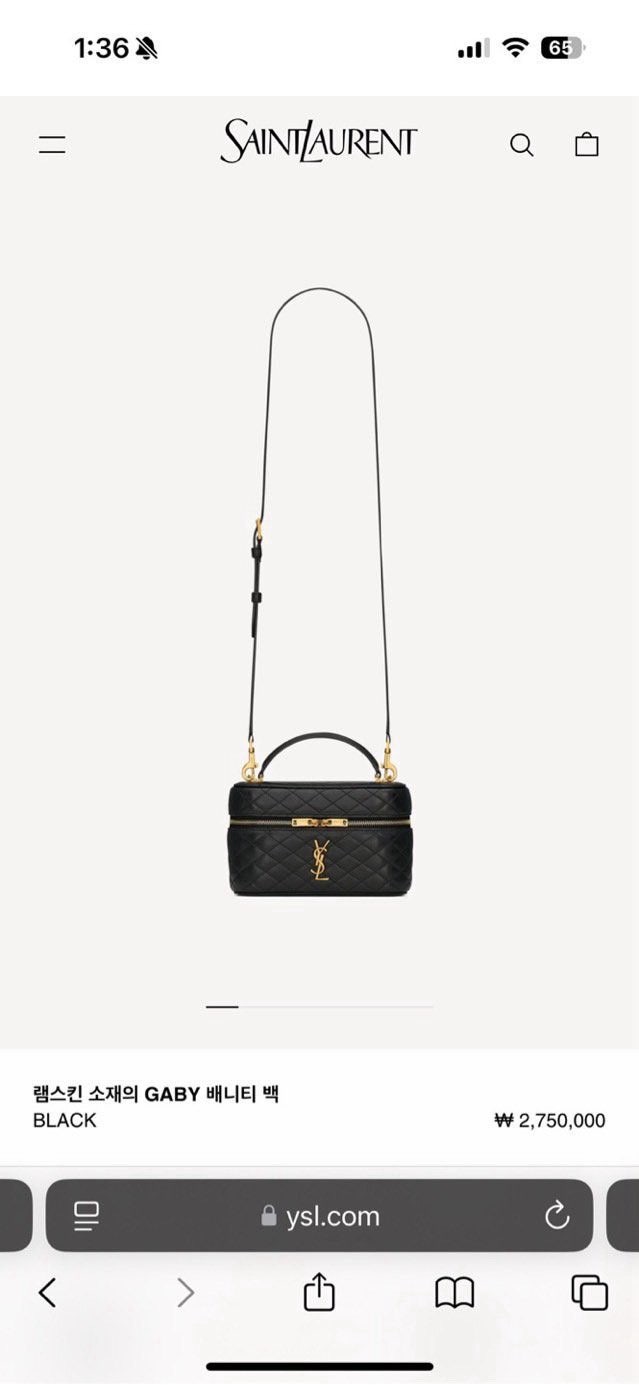Screen dimensions: 639x1385
Task: Reload the ysl.com page
Action: [x=557, y=1216]
